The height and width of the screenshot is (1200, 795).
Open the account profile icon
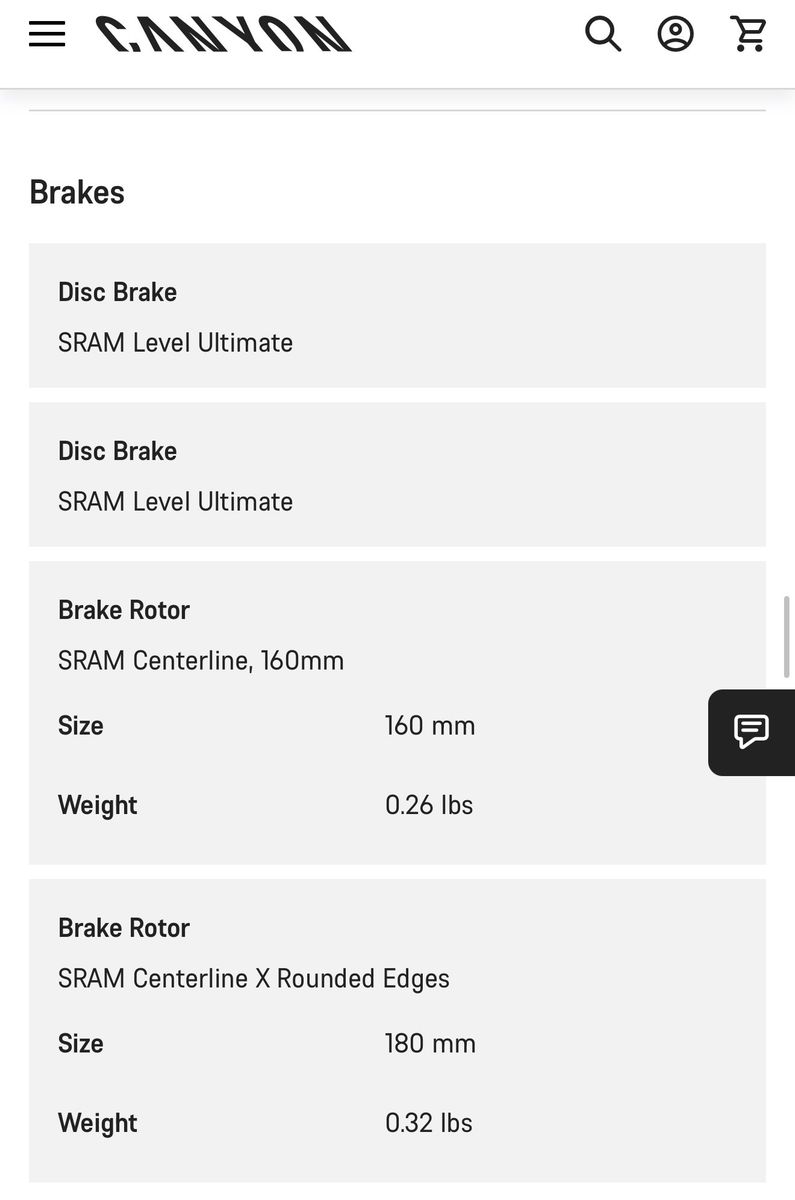click(x=675, y=34)
